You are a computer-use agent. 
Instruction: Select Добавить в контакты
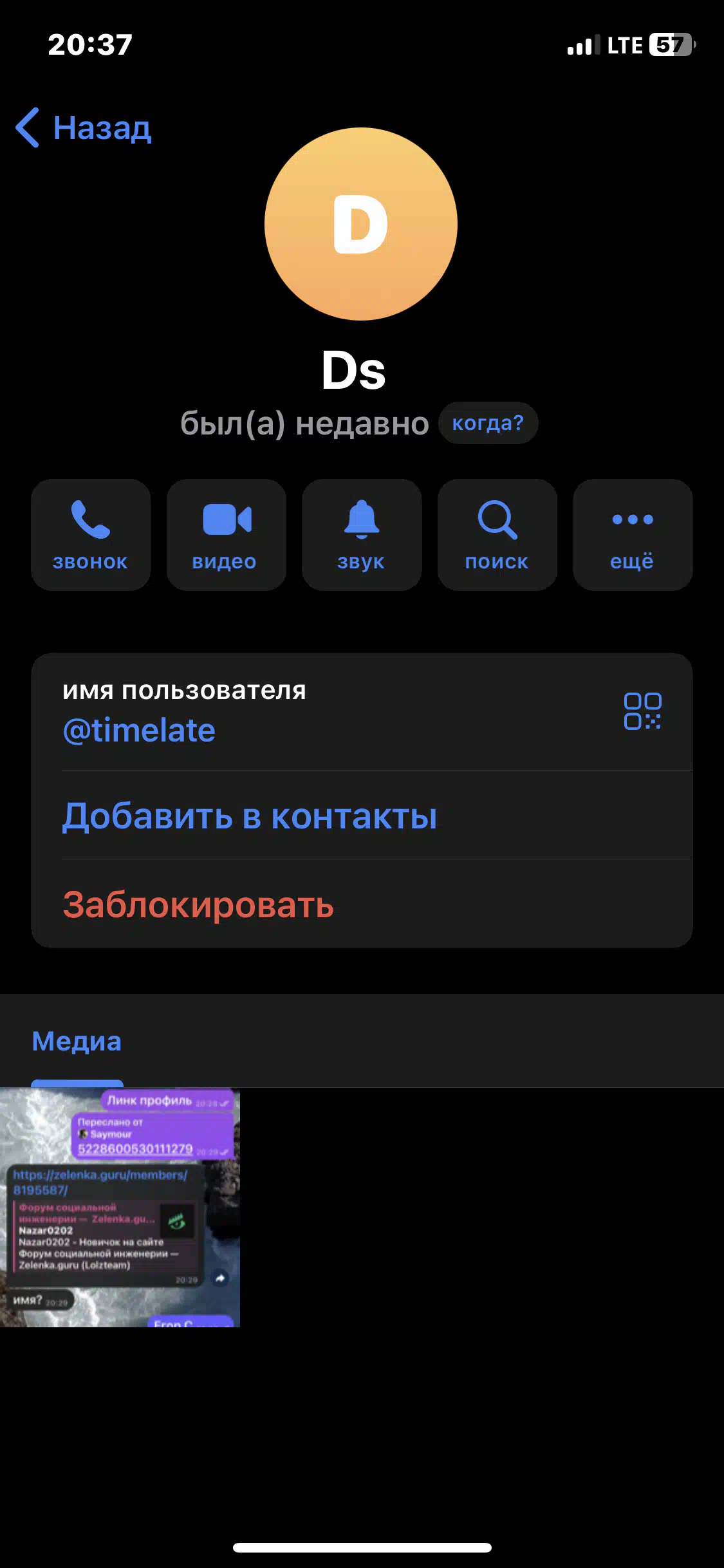pyautogui.click(x=250, y=816)
